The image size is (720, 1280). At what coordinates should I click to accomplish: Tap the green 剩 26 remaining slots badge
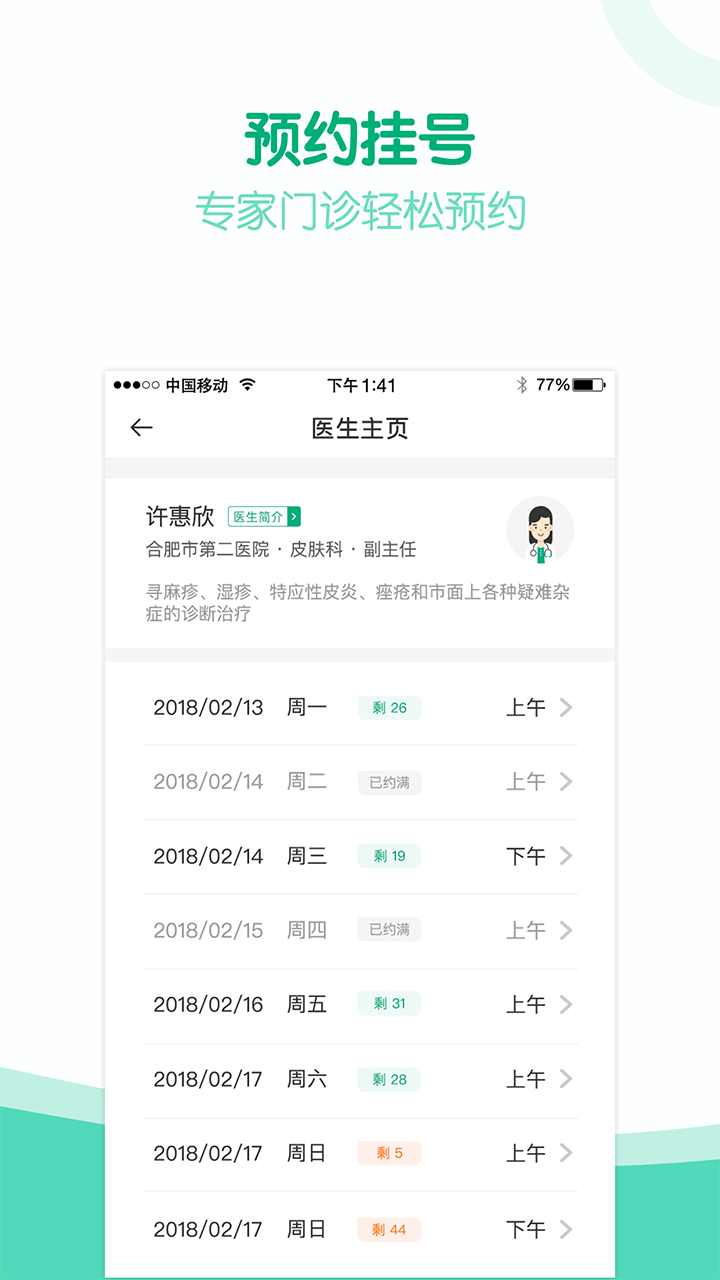point(389,707)
